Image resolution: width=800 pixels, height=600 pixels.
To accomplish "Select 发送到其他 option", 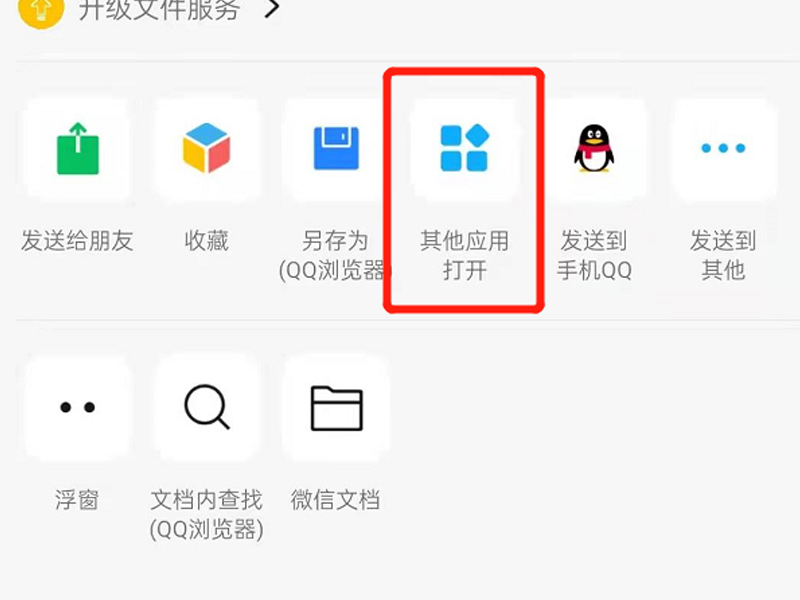I will pyautogui.click(x=723, y=149).
